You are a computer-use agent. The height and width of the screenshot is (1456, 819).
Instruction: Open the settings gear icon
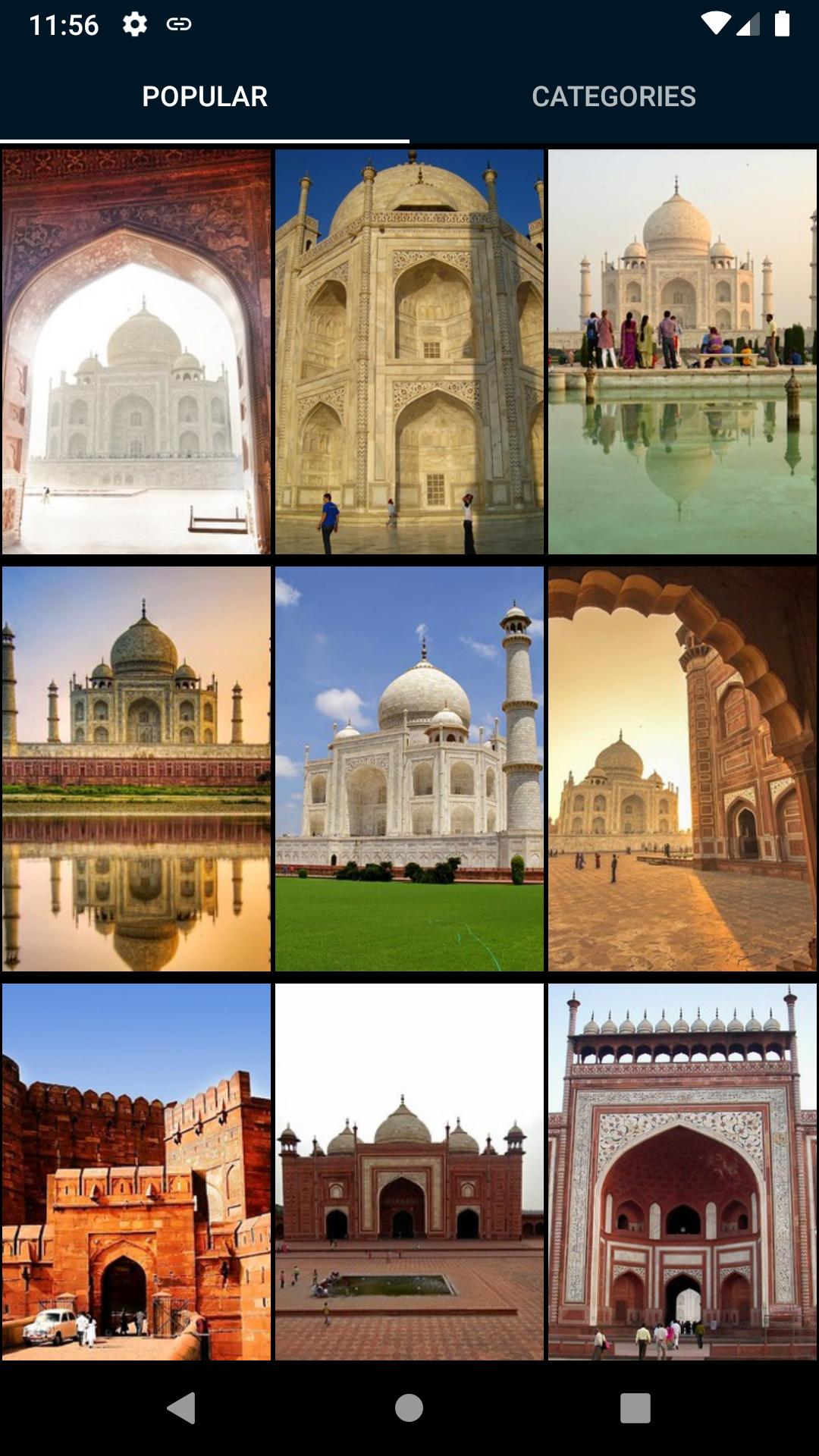(135, 24)
